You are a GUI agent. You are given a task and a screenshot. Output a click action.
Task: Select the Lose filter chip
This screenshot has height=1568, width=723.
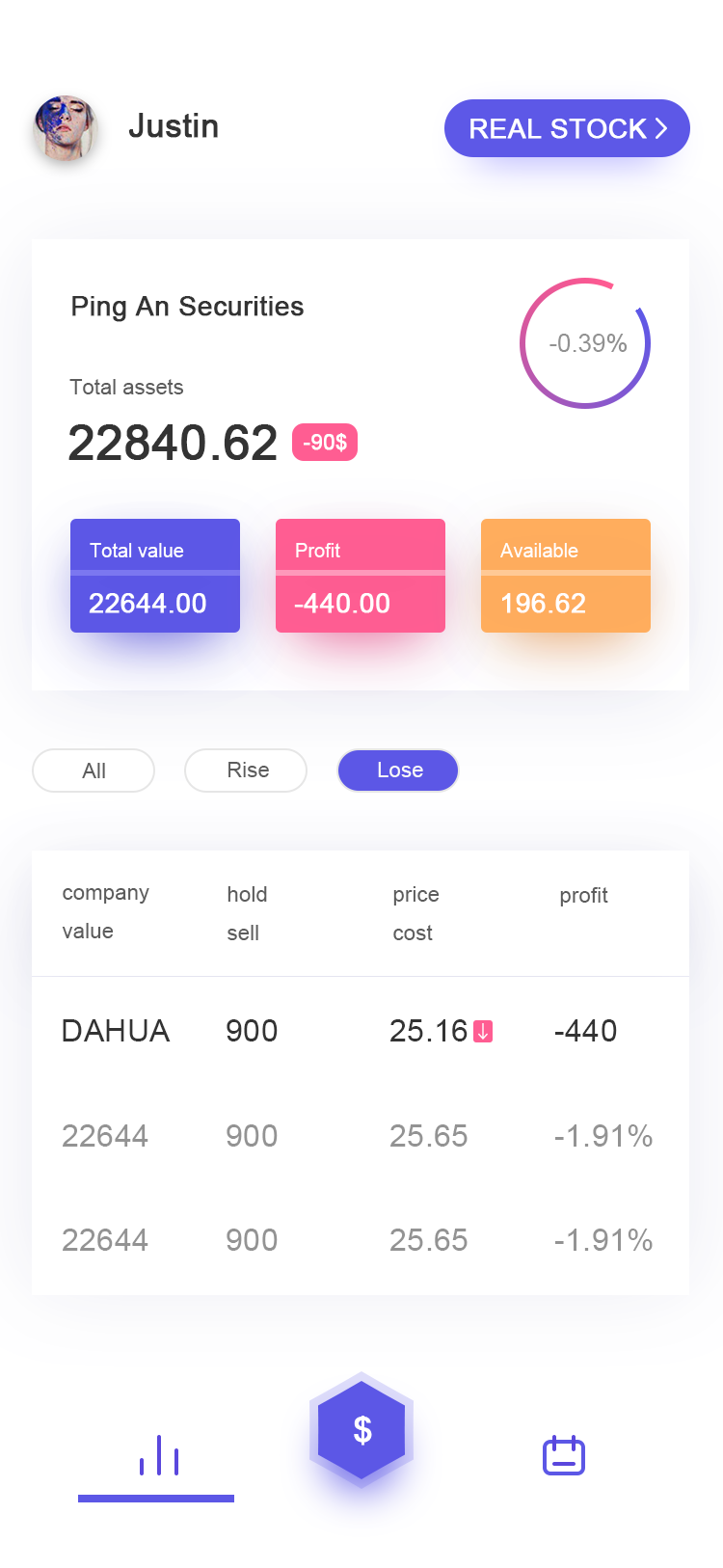coord(398,770)
